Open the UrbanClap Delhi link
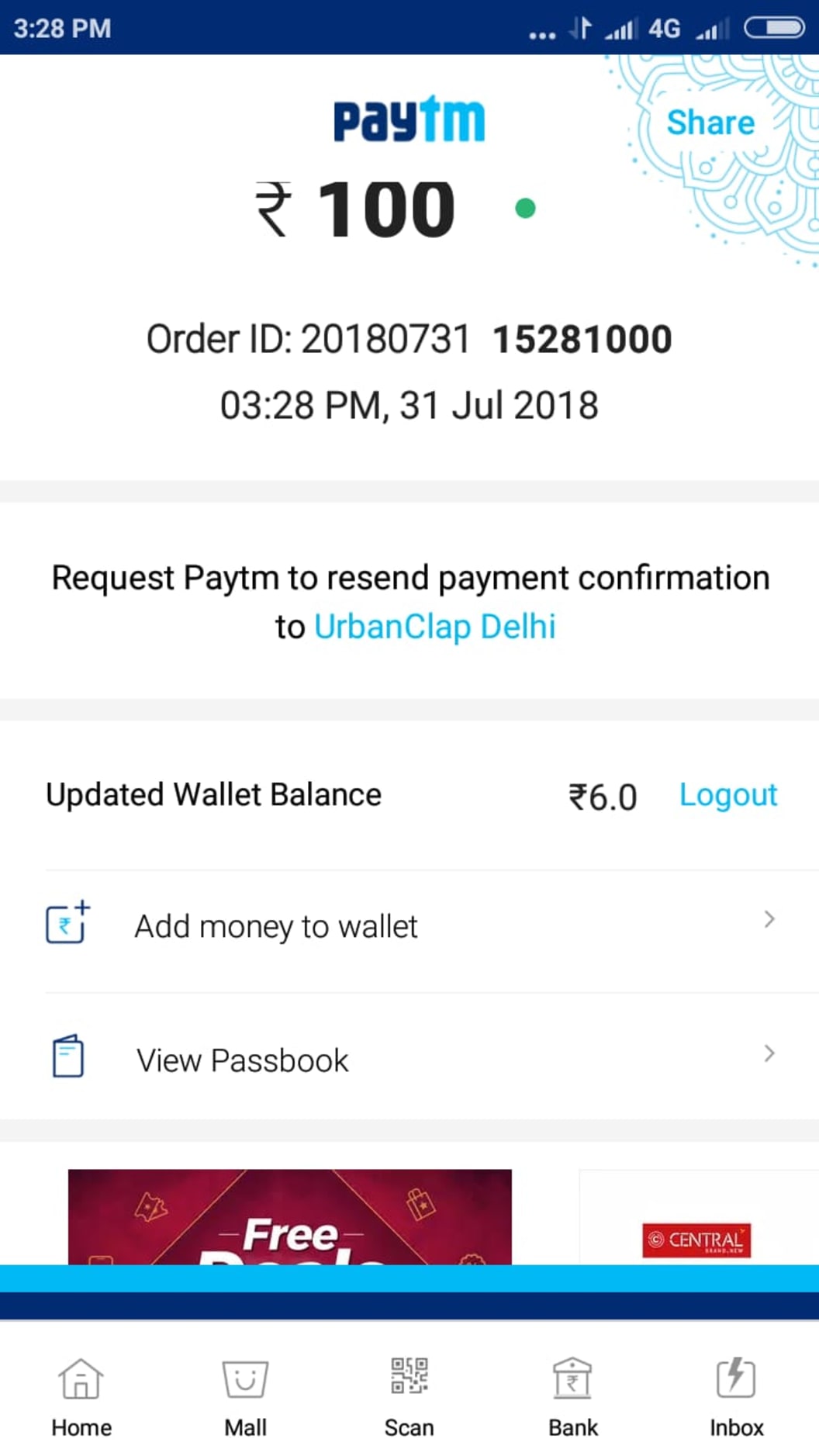The image size is (819, 1456). click(x=434, y=627)
